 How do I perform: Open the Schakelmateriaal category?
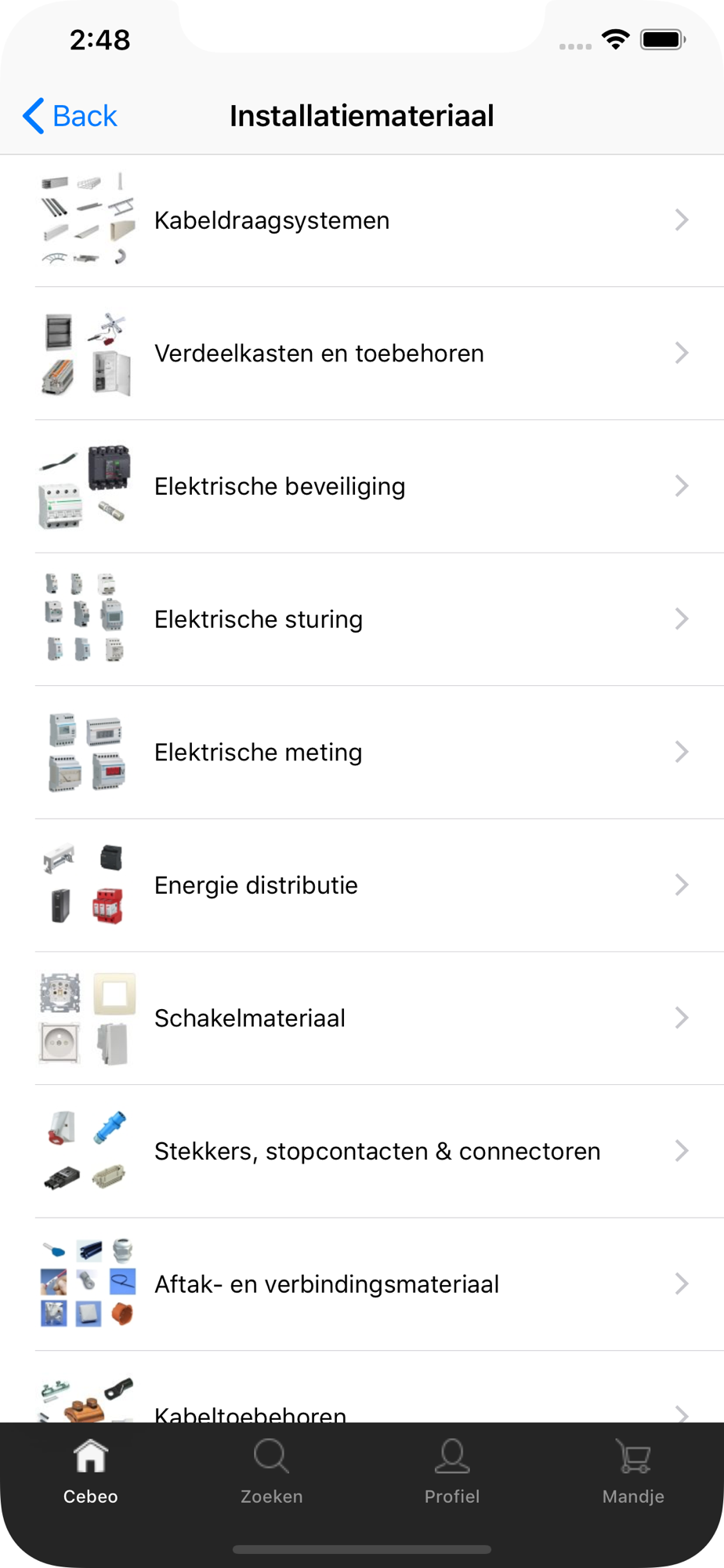click(x=362, y=1018)
